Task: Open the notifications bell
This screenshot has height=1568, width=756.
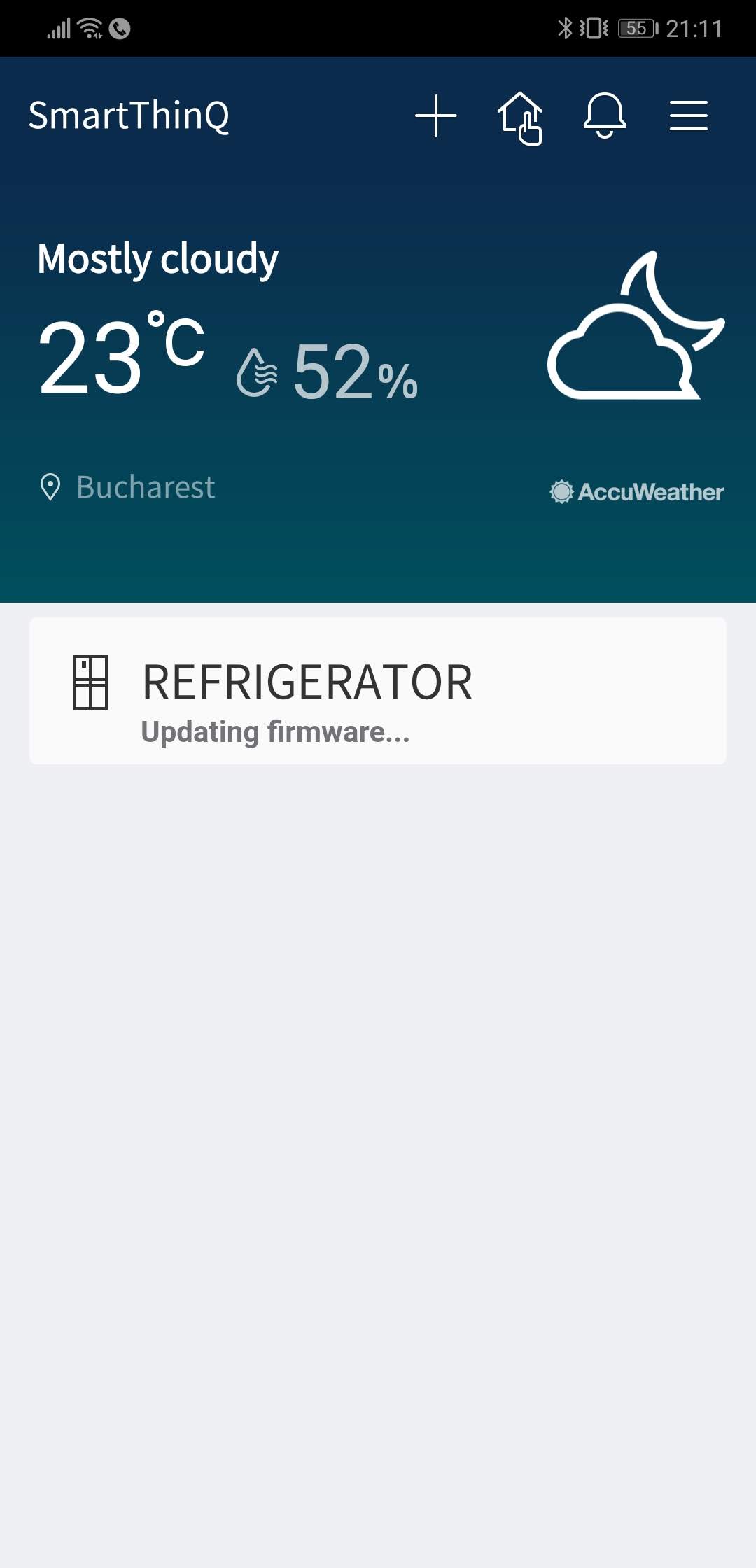Action: 605,115
